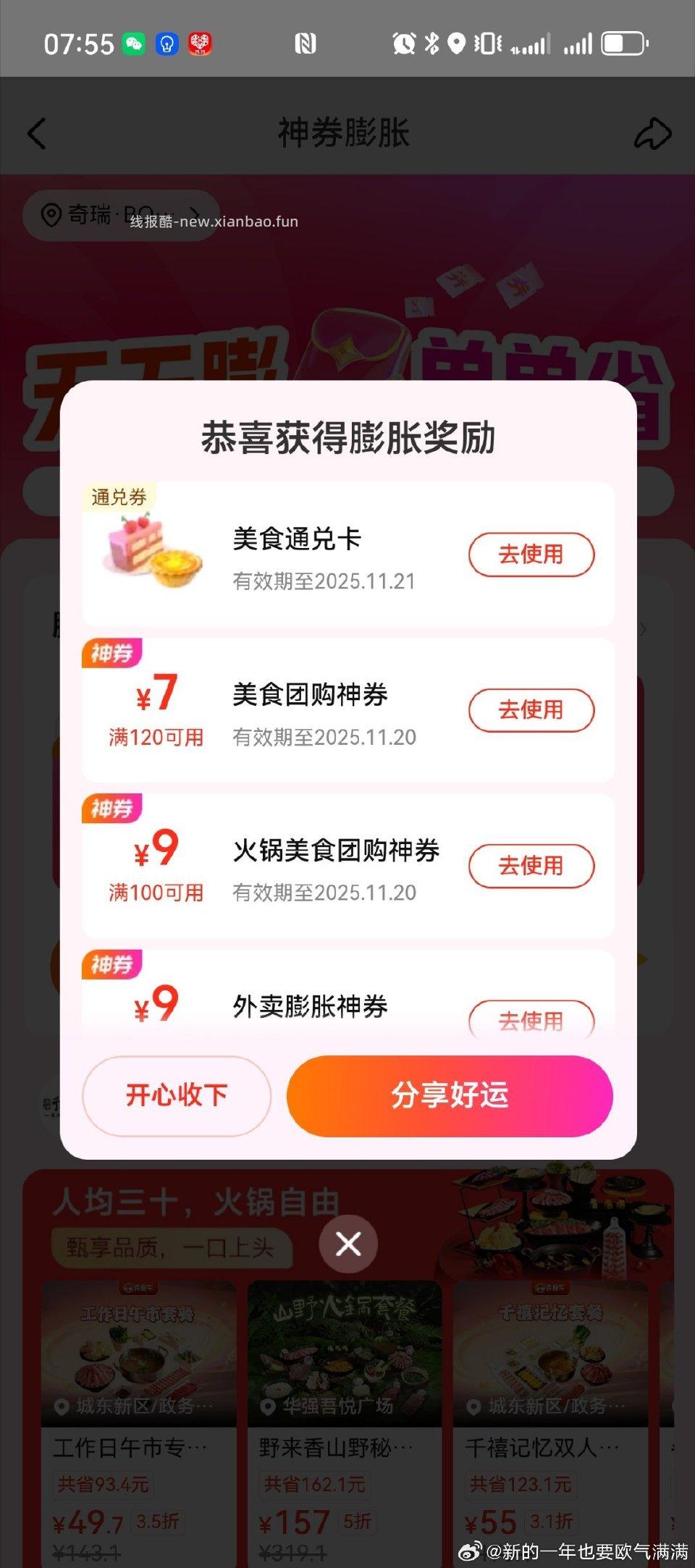Screen dimensions: 695x1568
Task: Tap the NFC icon in the status bar
Action: (306, 43)
